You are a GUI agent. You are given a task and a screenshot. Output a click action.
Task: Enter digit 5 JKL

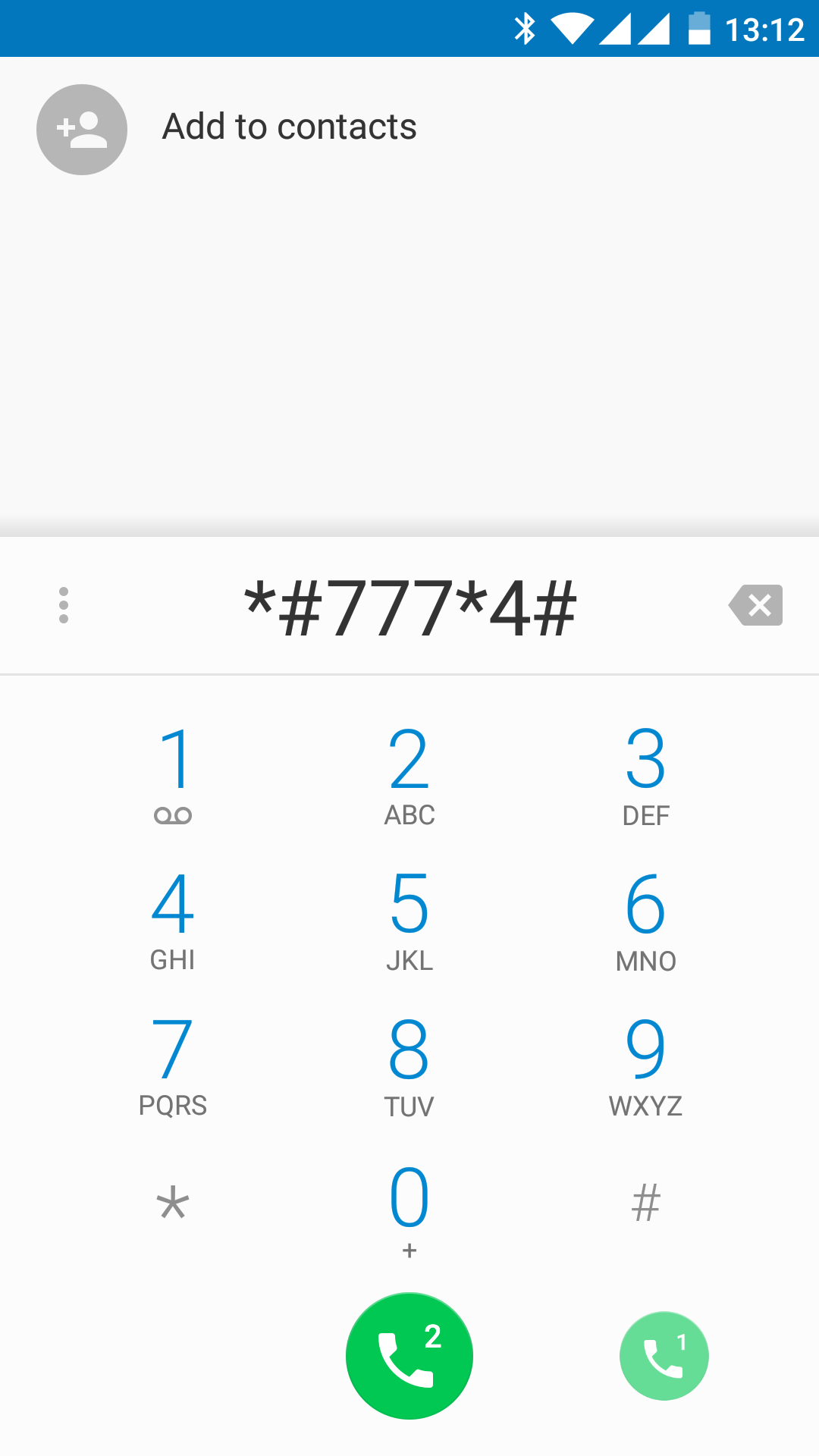[409, 918]
